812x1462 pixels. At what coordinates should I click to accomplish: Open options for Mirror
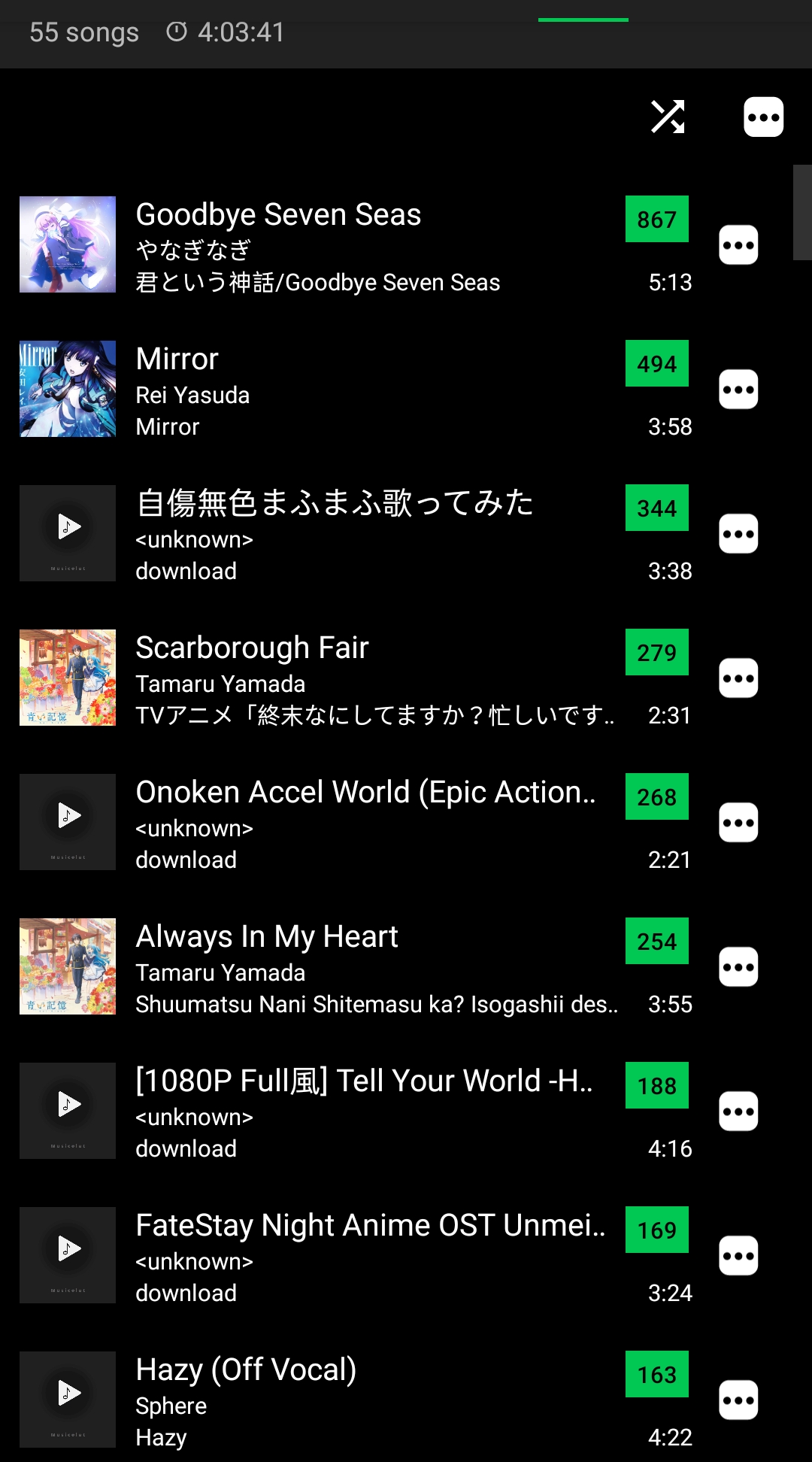pyautogui.click(x=738, y=390)
